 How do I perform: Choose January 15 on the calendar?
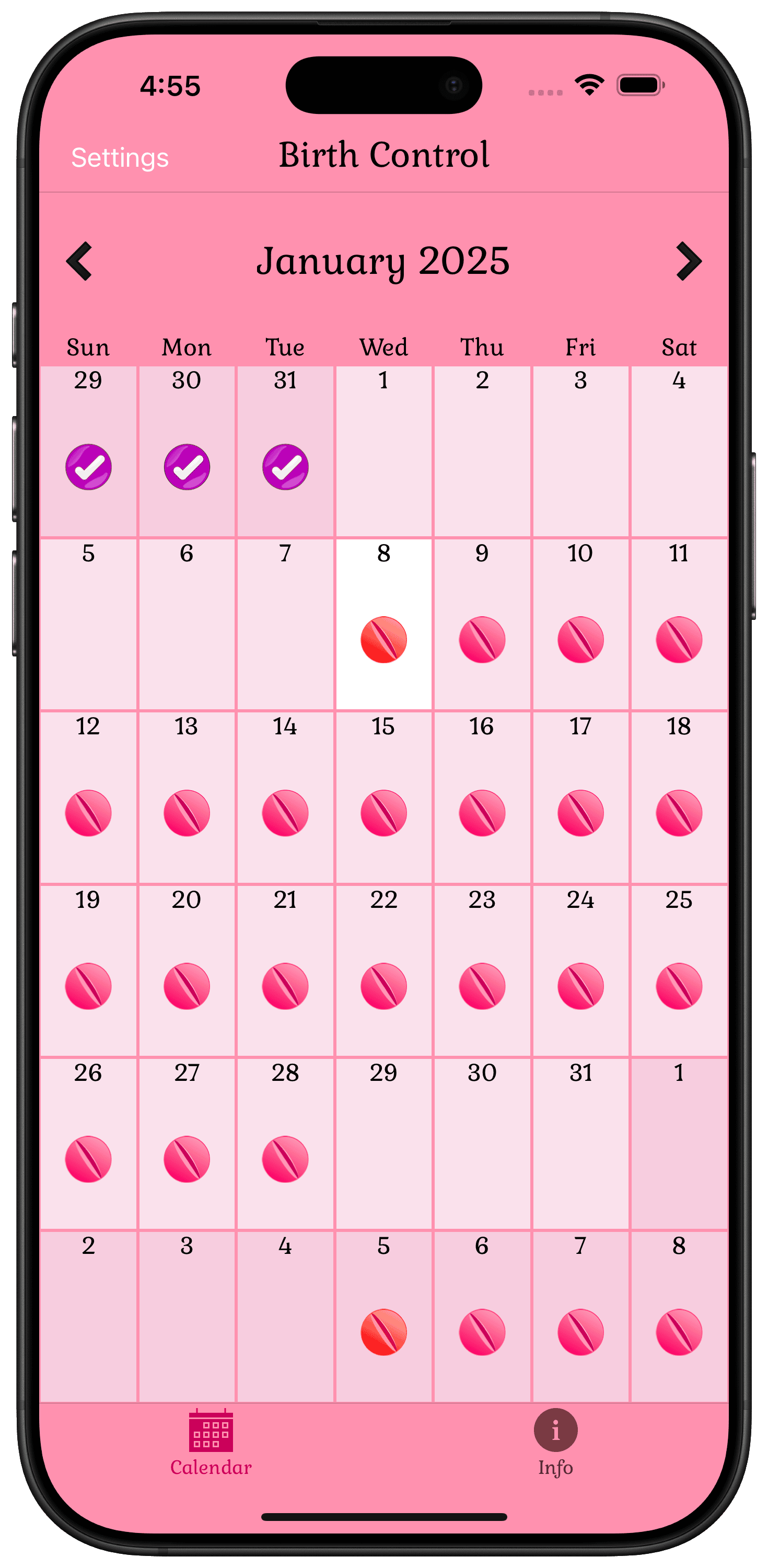383,798
